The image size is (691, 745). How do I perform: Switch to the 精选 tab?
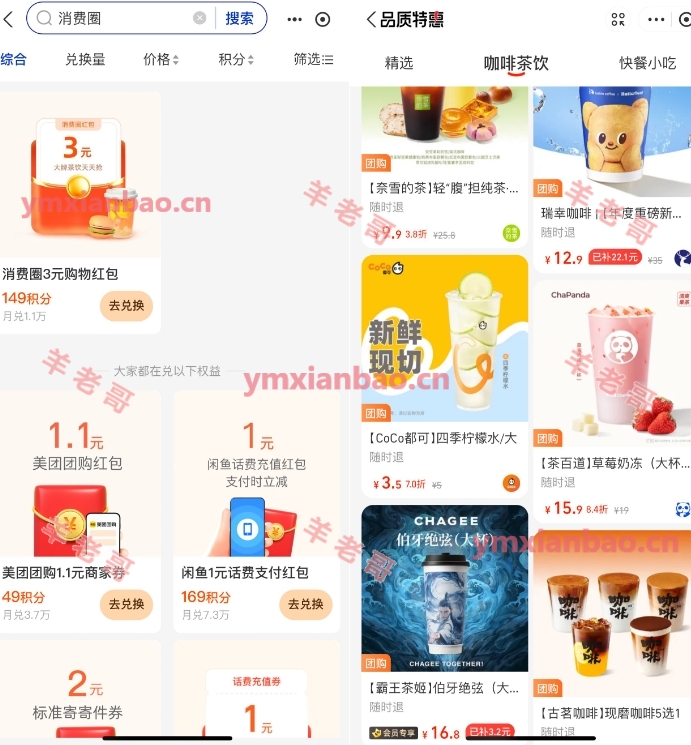point(399,63)
